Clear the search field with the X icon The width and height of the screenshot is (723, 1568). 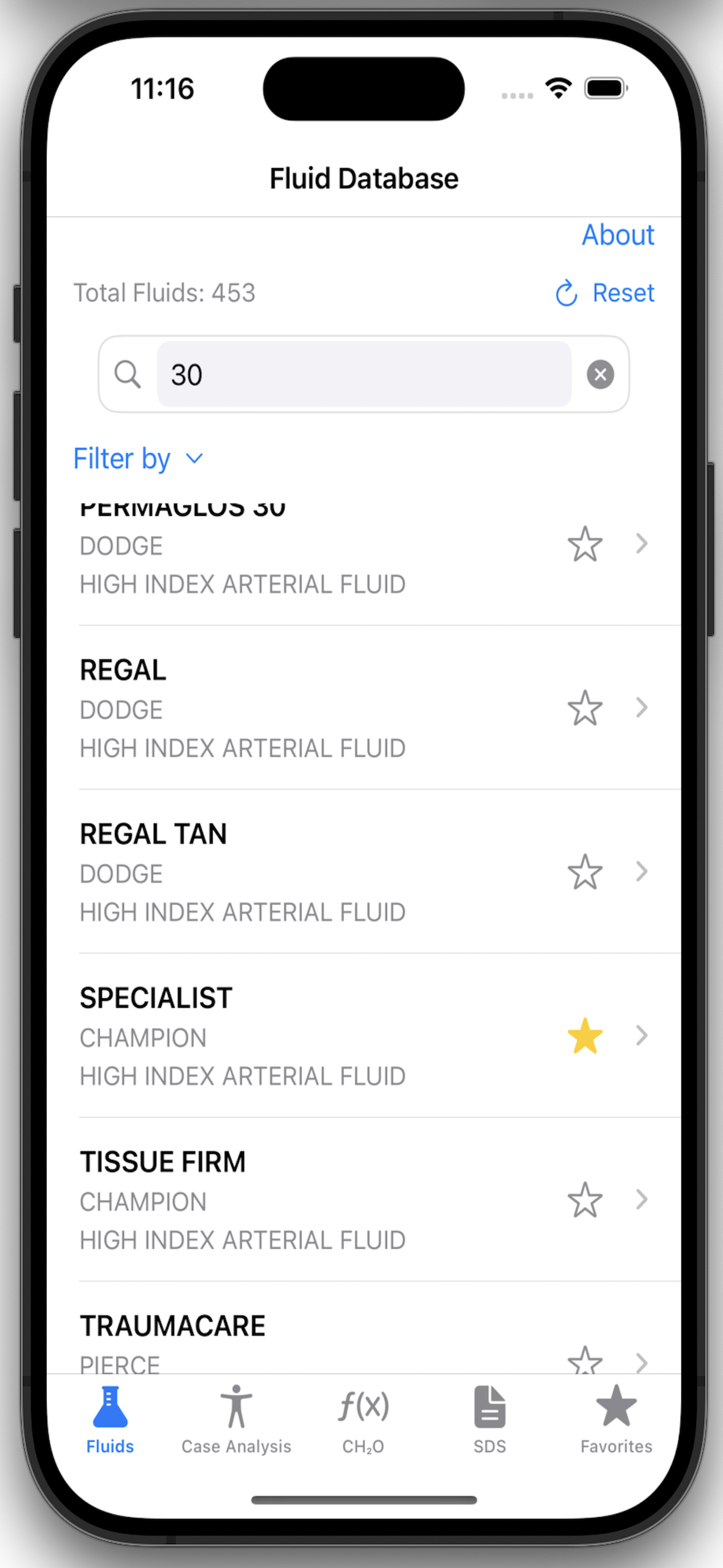click(600, 374)
